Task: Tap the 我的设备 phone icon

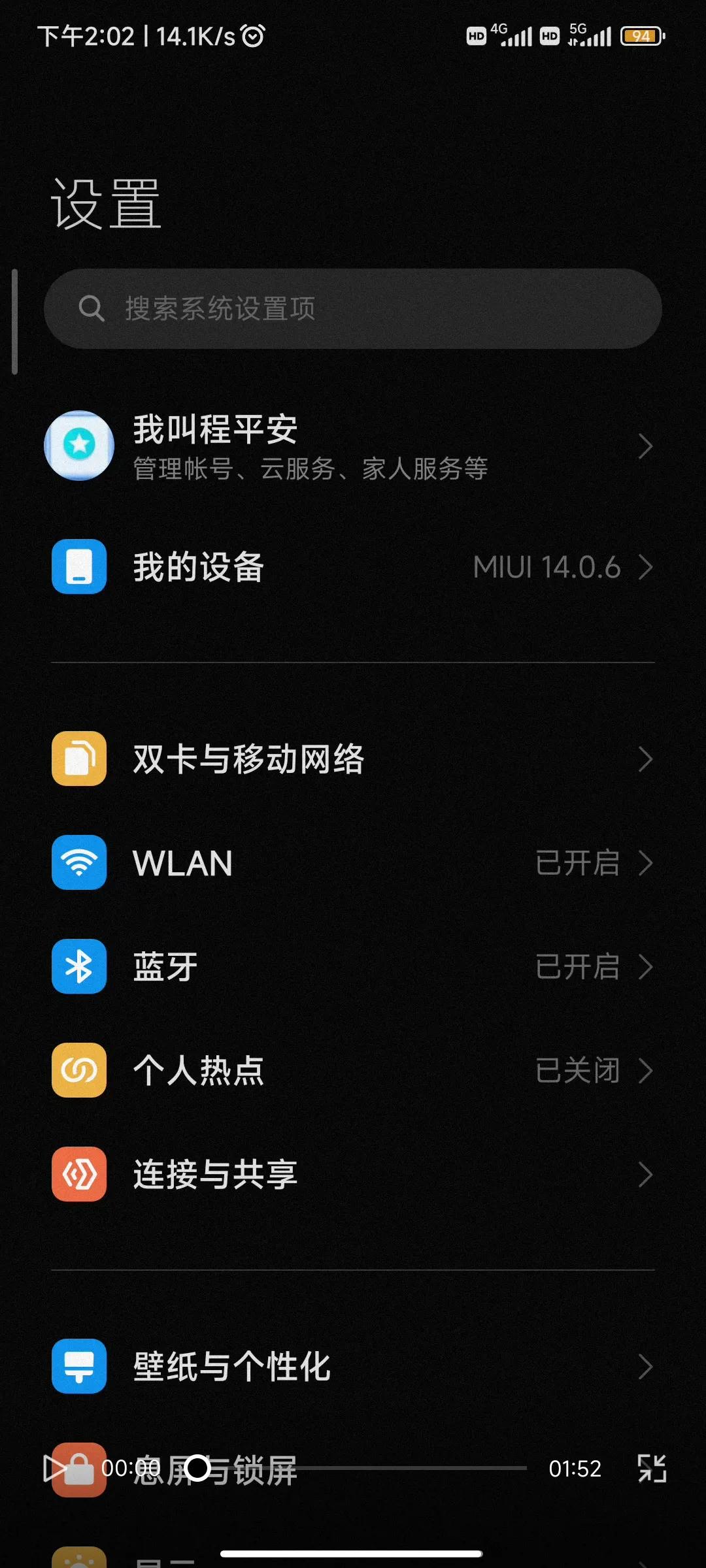Action: 78,568
